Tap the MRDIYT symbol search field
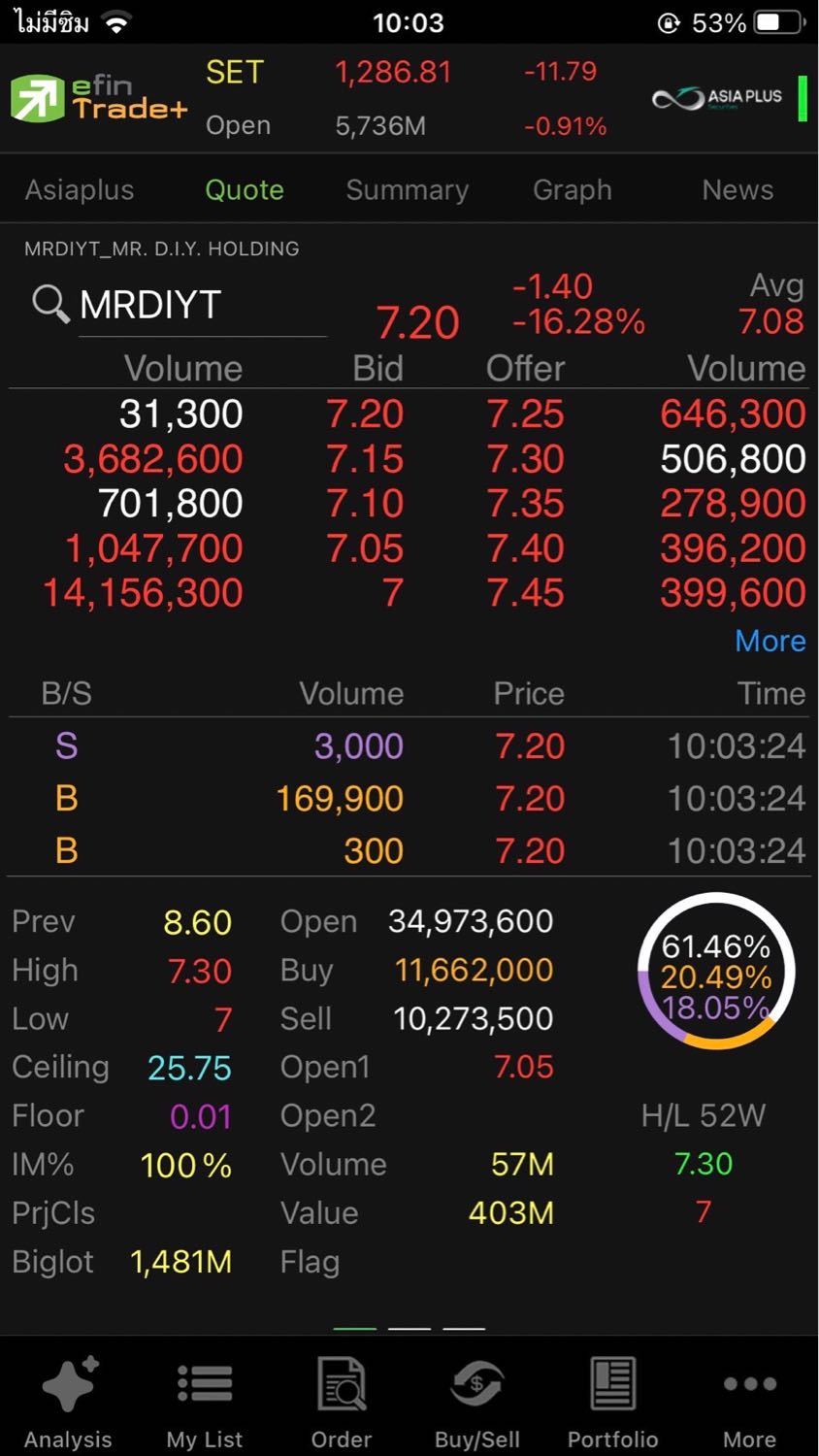819x1456 pixels. click(199, 305)
